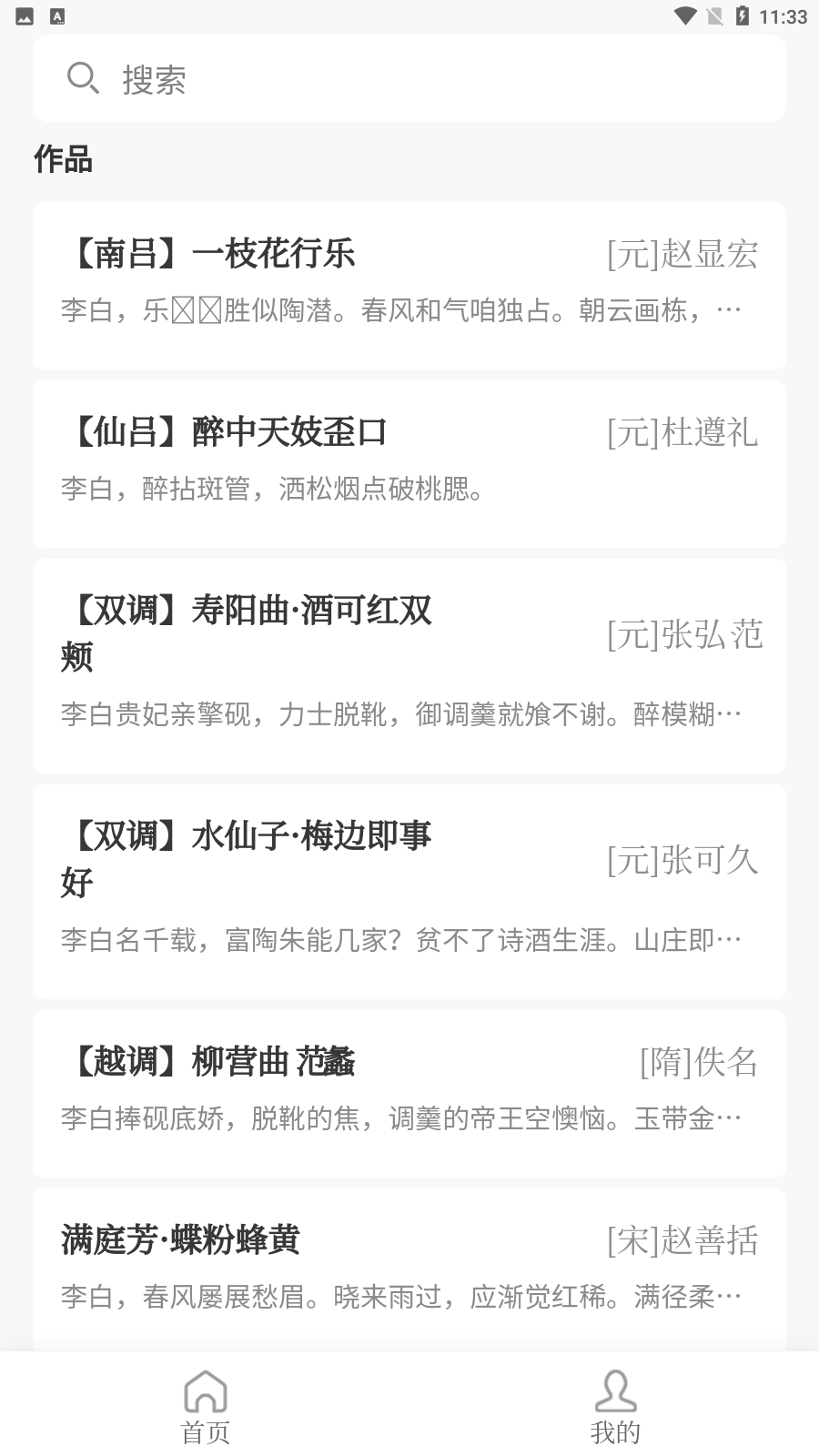The height and width of the screenshot is (1456, 819).
Task: Open 【双调】寿阳曲·酒可红双颊
Action: (248, 634)
